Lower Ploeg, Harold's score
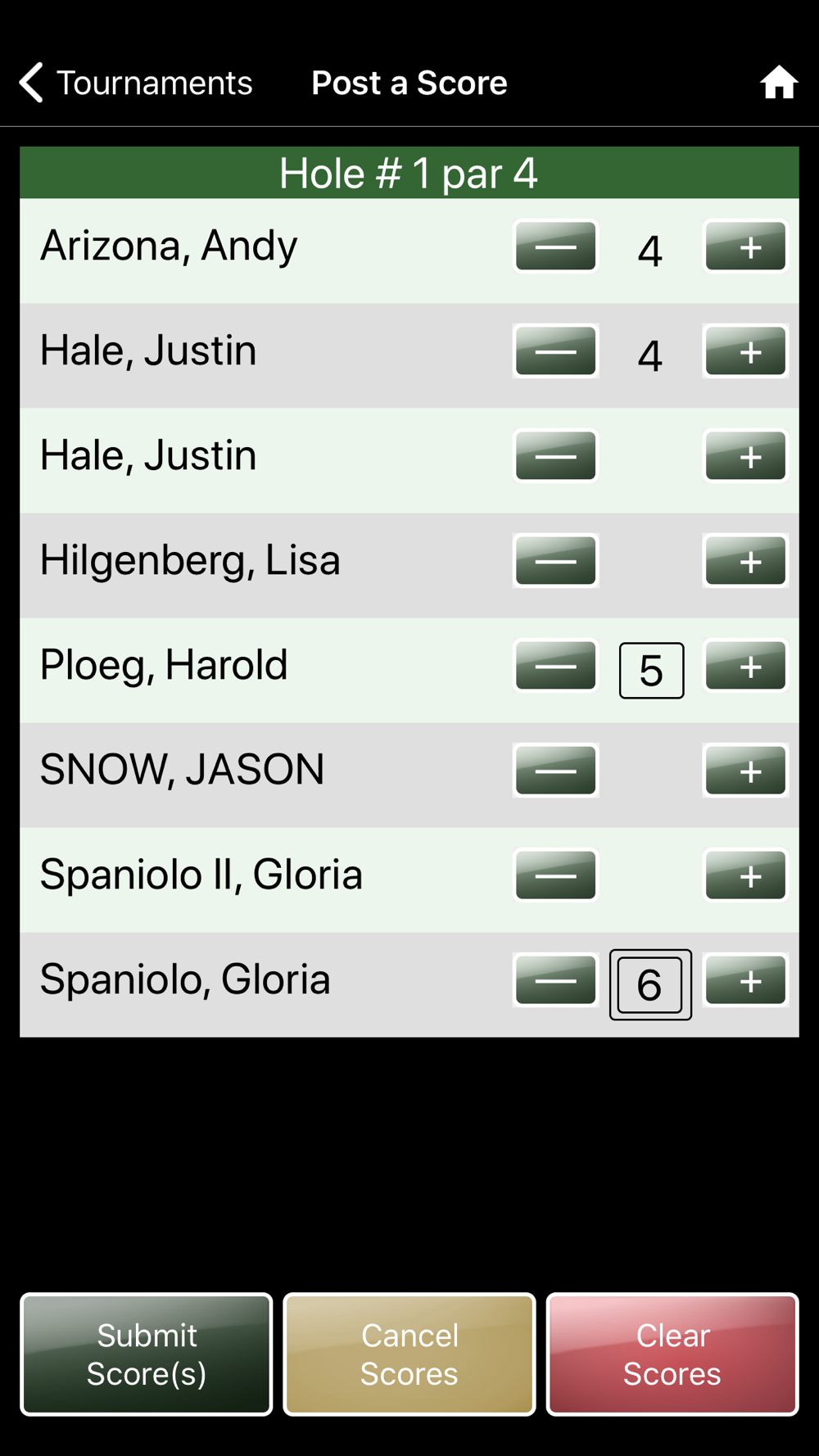819x1456 pixels. pos(555,666)
